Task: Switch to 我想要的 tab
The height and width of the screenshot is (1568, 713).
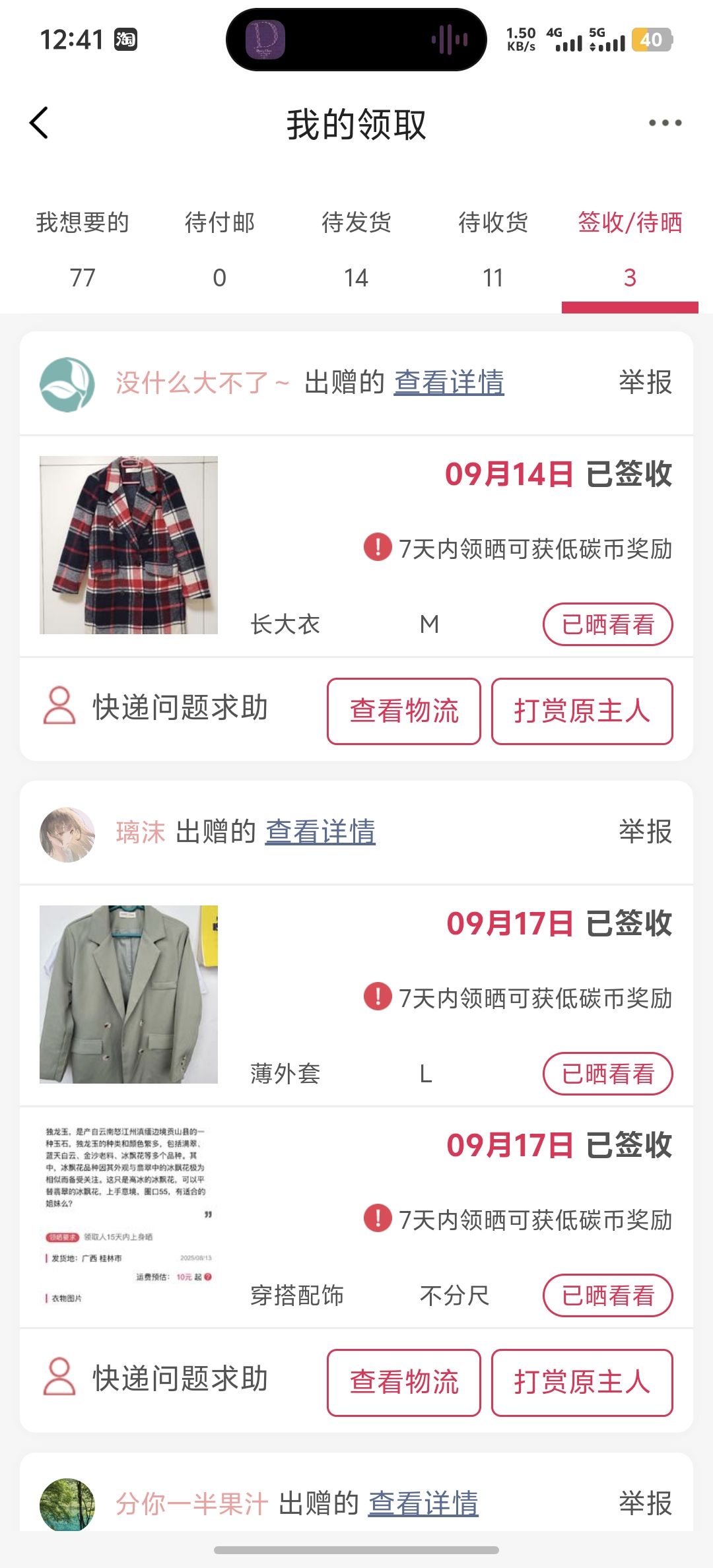Action: tap(83, 248)
